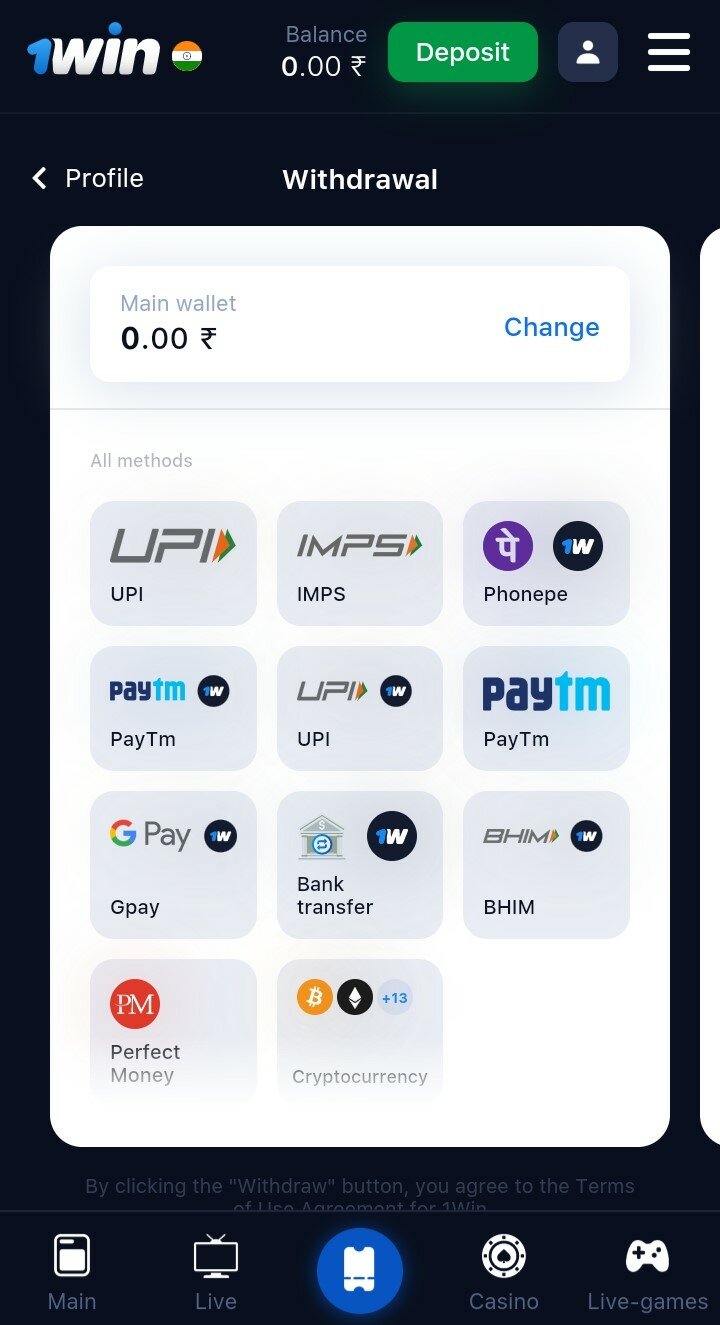Screen dimensions: 720x1325
Task: Switch to the Main tab
Action: pos(72,1272)
